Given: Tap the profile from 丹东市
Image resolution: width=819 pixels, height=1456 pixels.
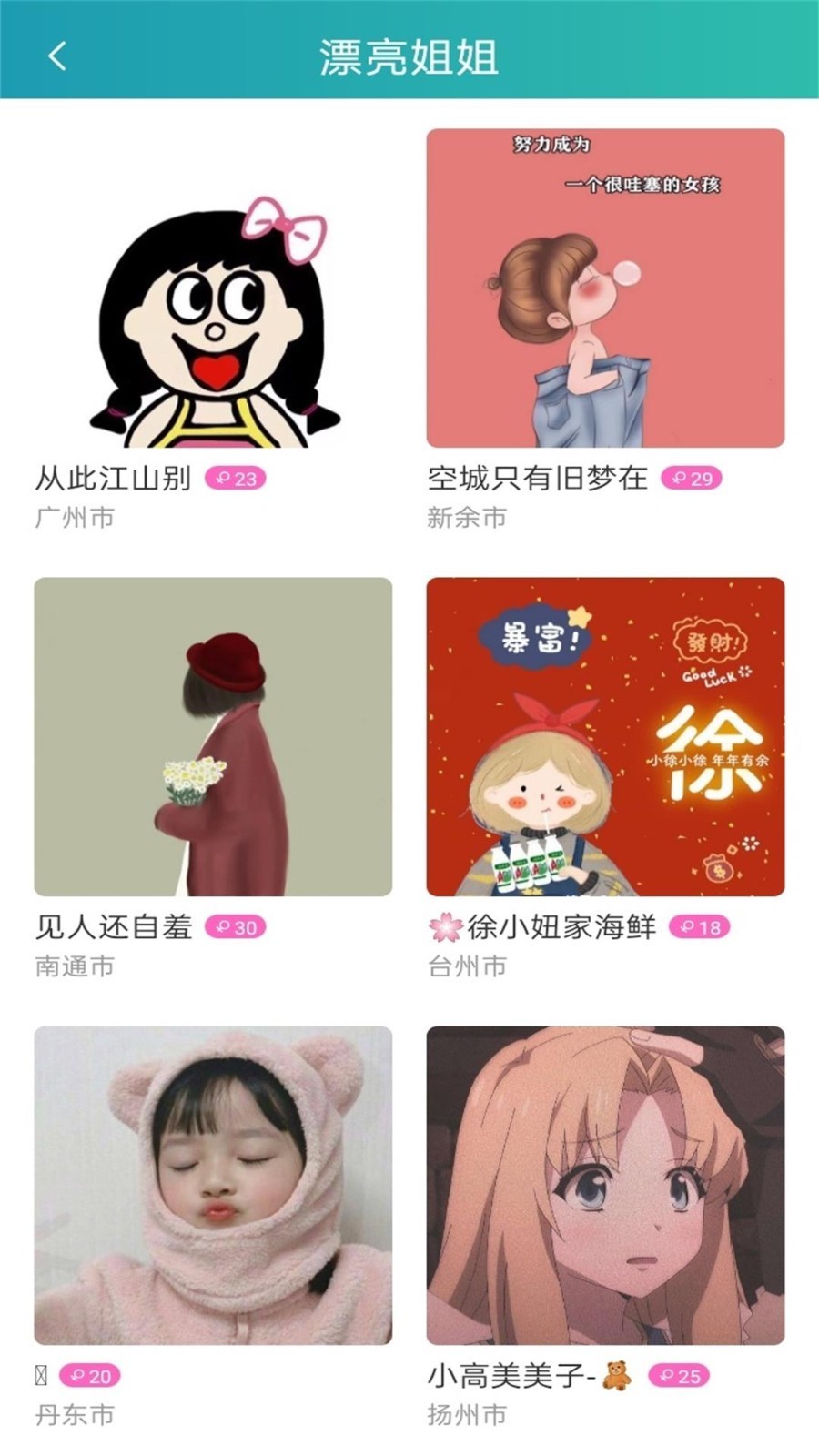Looking at the screenshot, I should point(213,1186).
